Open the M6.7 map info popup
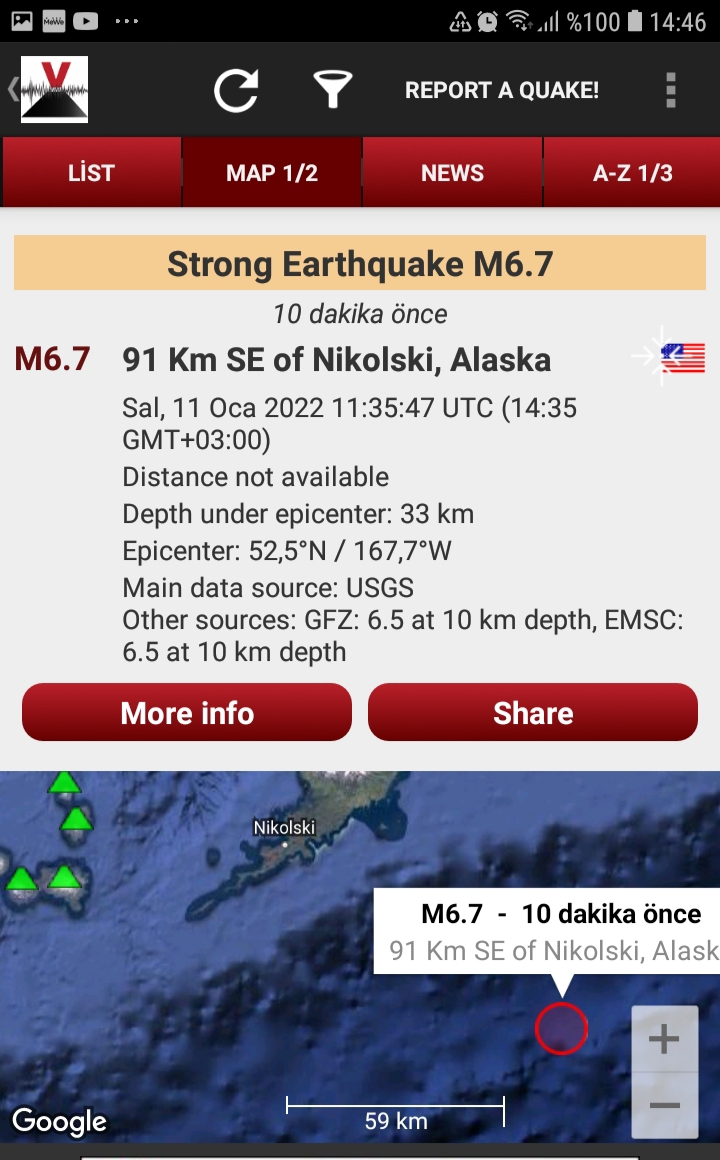The height and width of the screenshot is (1160, 720). pyautogui.click(x=548, y=931)
